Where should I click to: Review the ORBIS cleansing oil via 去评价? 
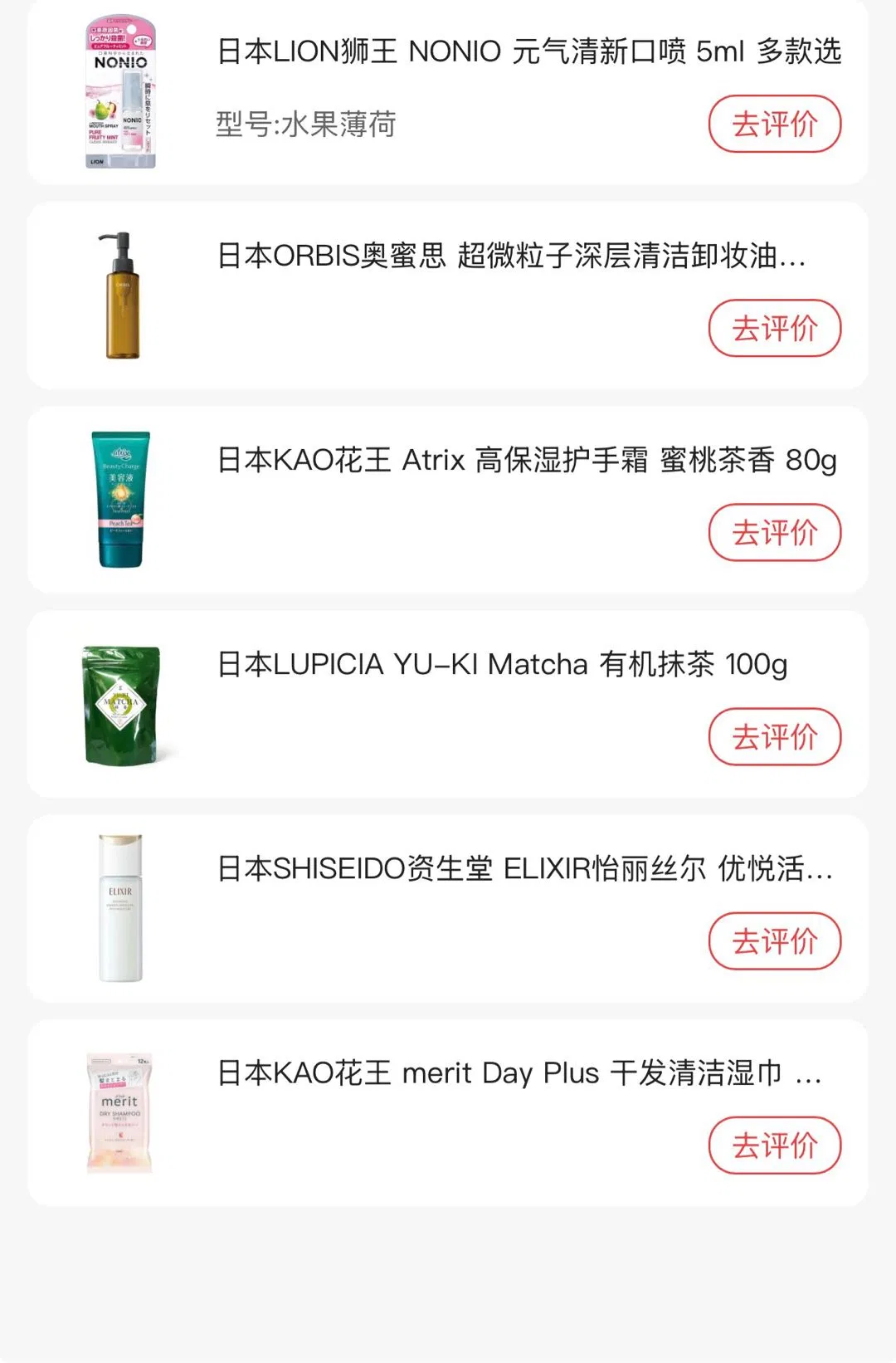774,329
